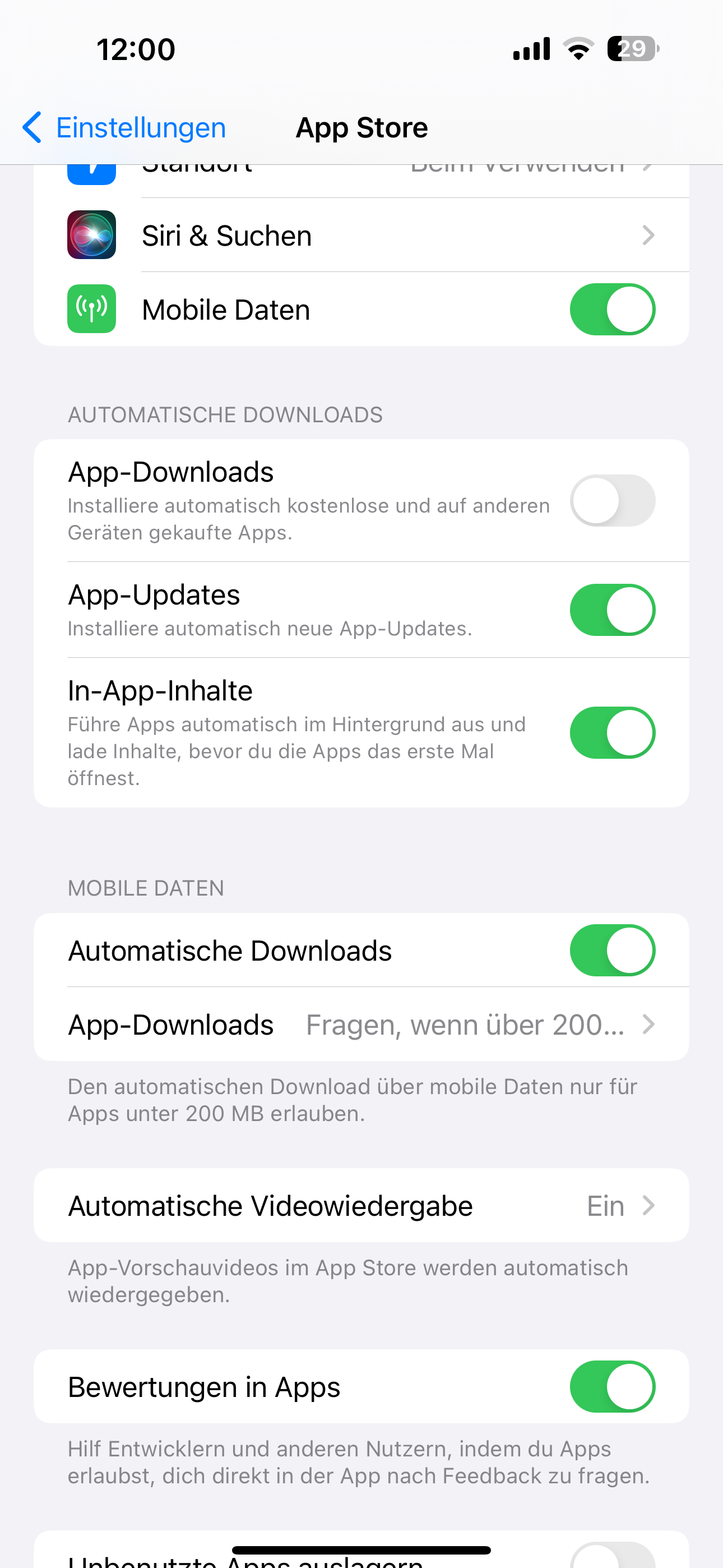
Task: Disable Bewertungen in Apps
Action: tap(611, 1387)
